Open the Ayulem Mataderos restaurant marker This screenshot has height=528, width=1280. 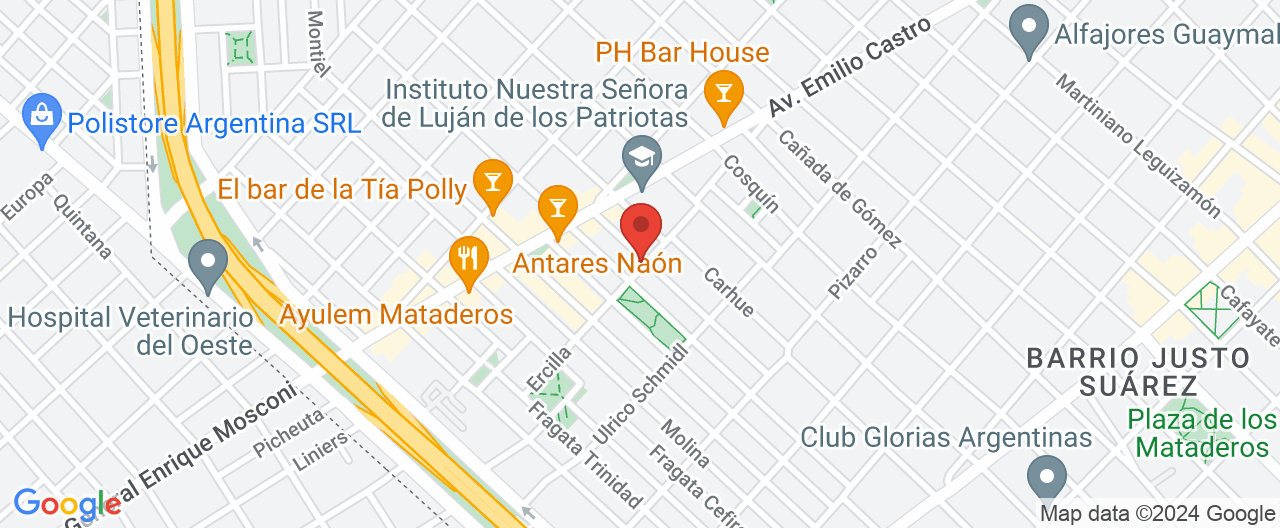467,258
